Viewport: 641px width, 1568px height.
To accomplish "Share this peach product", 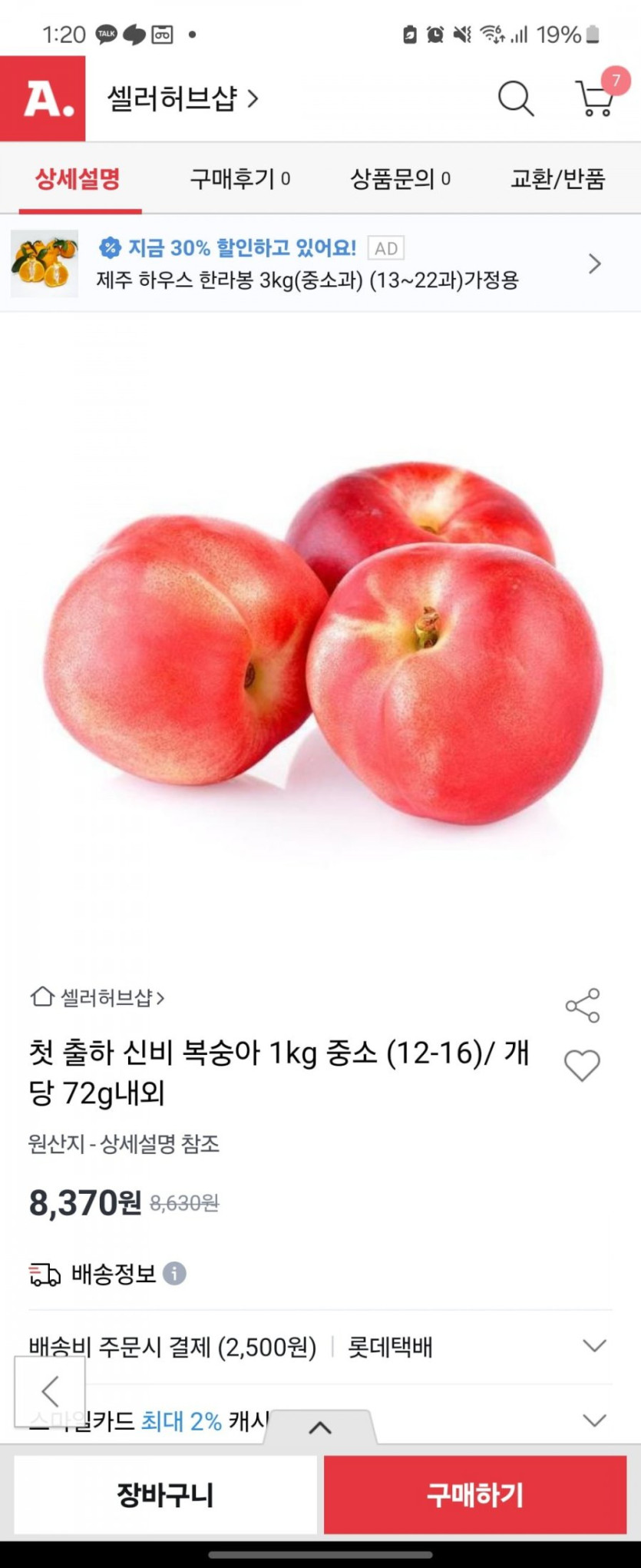I will tap(583, 1006).
